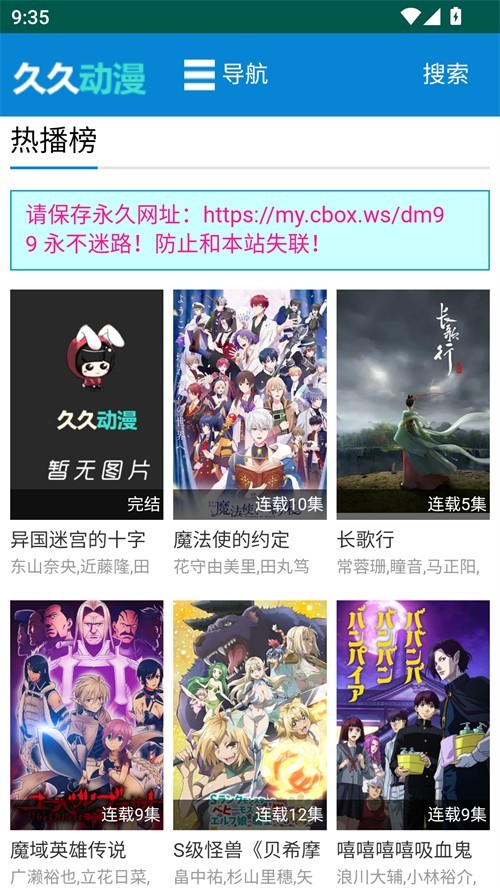The image size is (500, 888).
Task: Tap 搜索 to search anime
Action: click(x=446, y=74)
